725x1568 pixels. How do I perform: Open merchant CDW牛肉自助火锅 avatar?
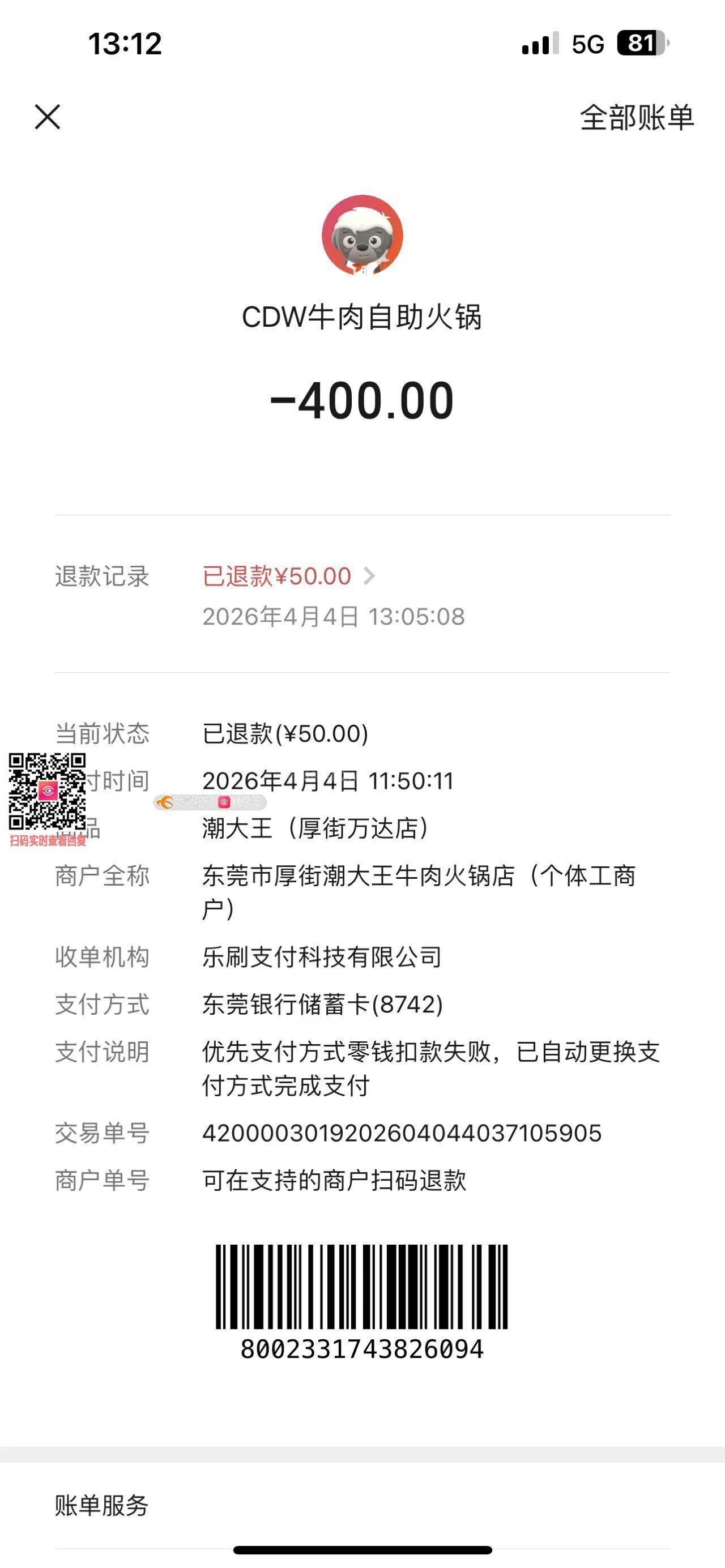pyautogui.click(x=362, y=236)
